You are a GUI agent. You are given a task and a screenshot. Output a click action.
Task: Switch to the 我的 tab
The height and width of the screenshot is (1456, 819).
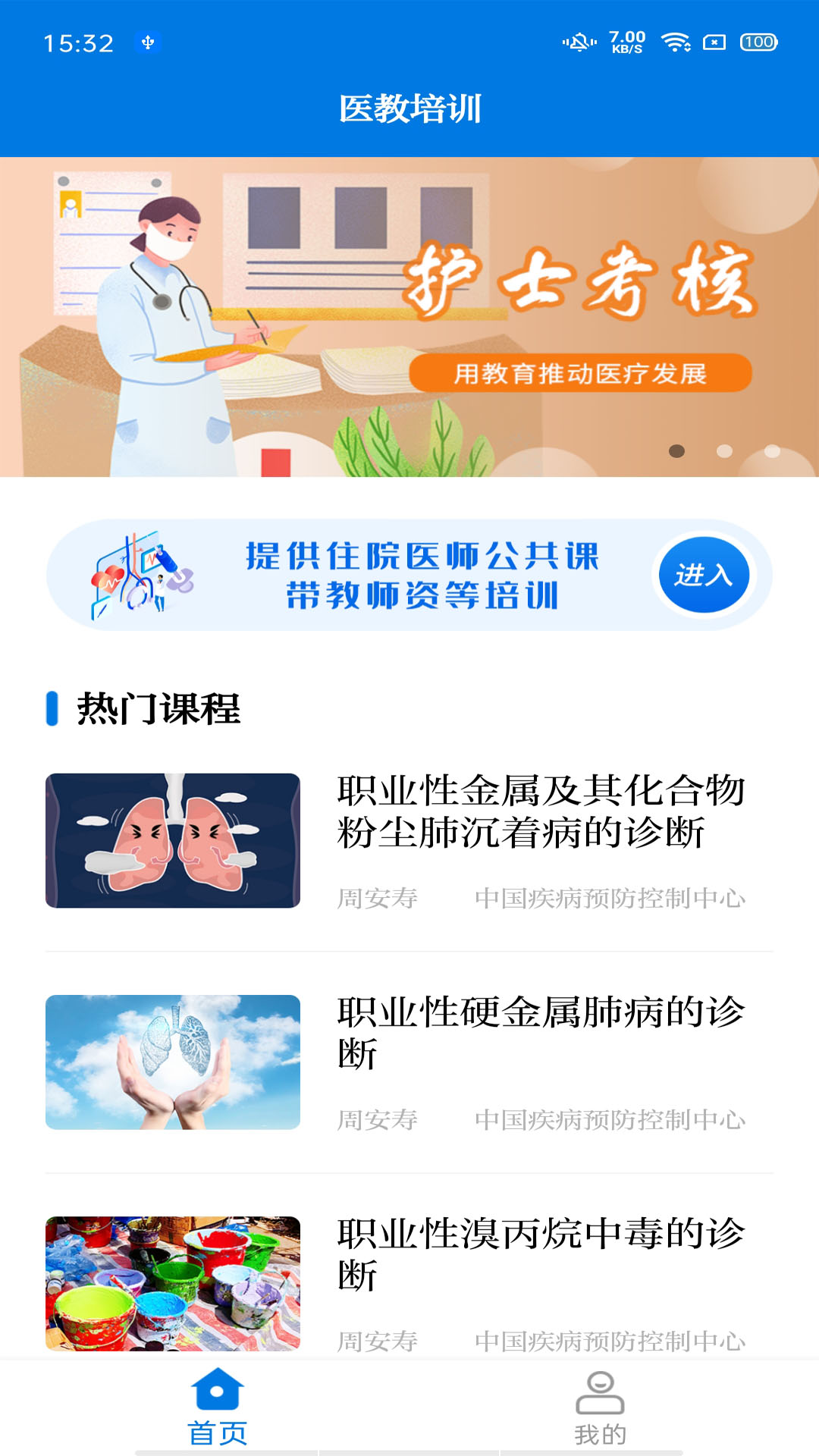click(600, 1407)
